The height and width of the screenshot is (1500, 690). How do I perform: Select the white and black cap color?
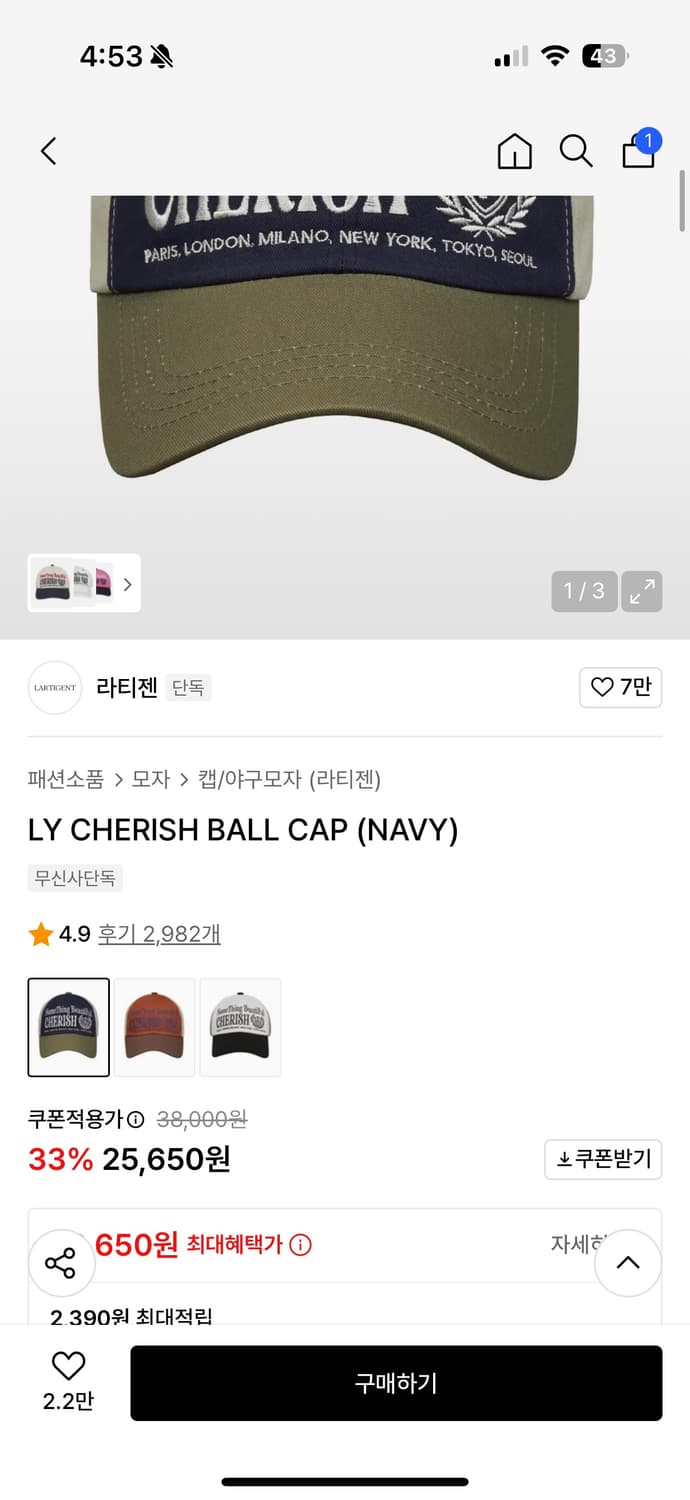[240, 1027]
